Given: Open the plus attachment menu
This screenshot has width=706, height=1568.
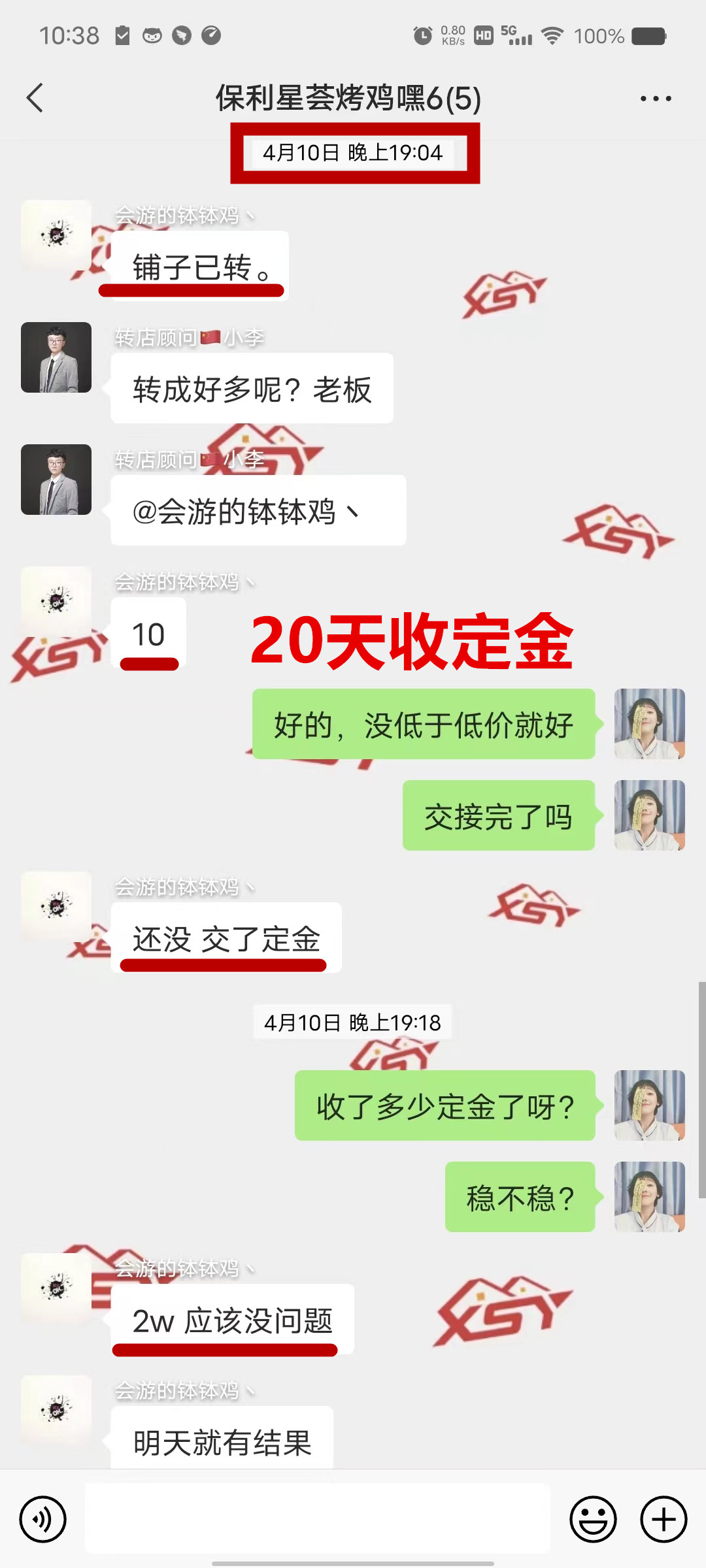Looking at the screenshot, I should tap(663, 1519).
